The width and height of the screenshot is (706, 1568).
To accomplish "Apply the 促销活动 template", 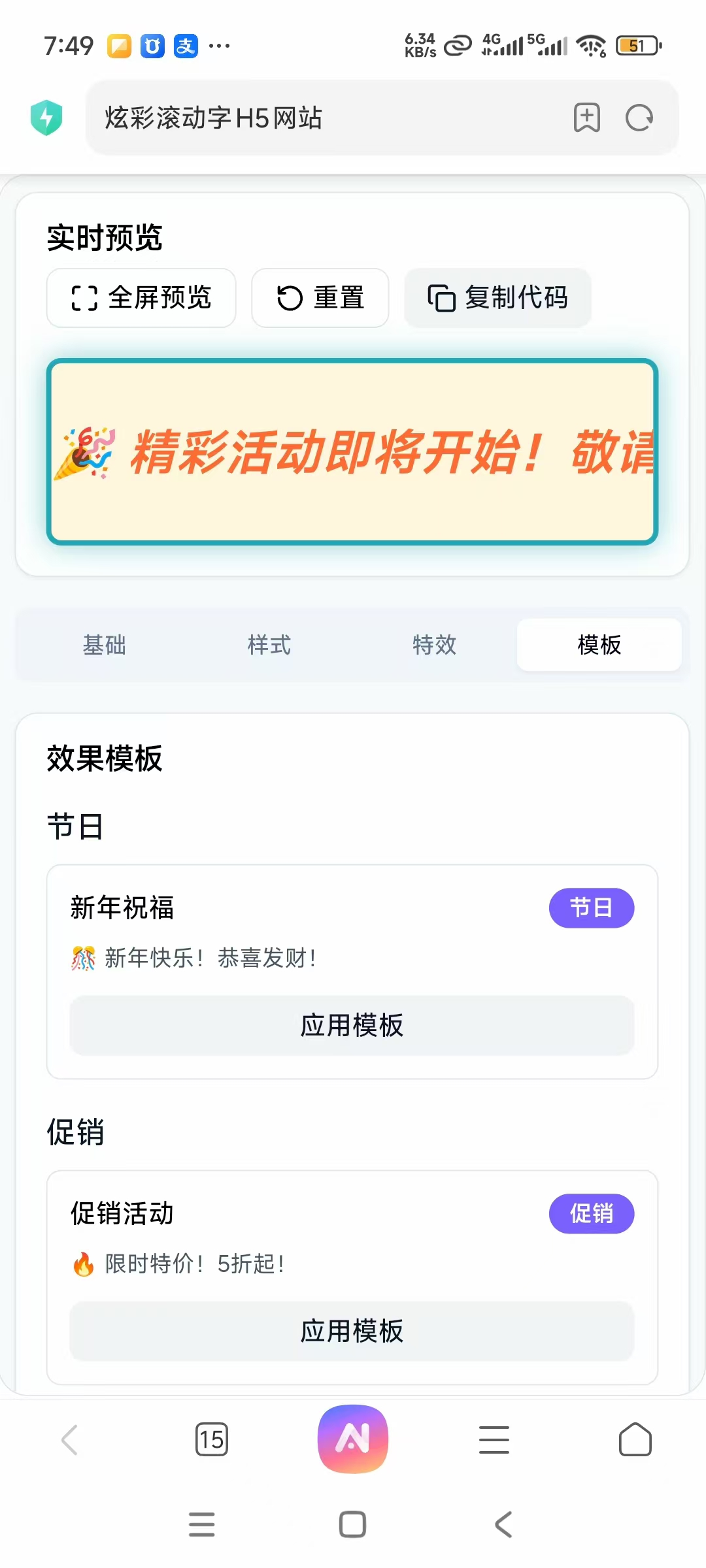I will pyautogui.click(x=352, y=1331).
